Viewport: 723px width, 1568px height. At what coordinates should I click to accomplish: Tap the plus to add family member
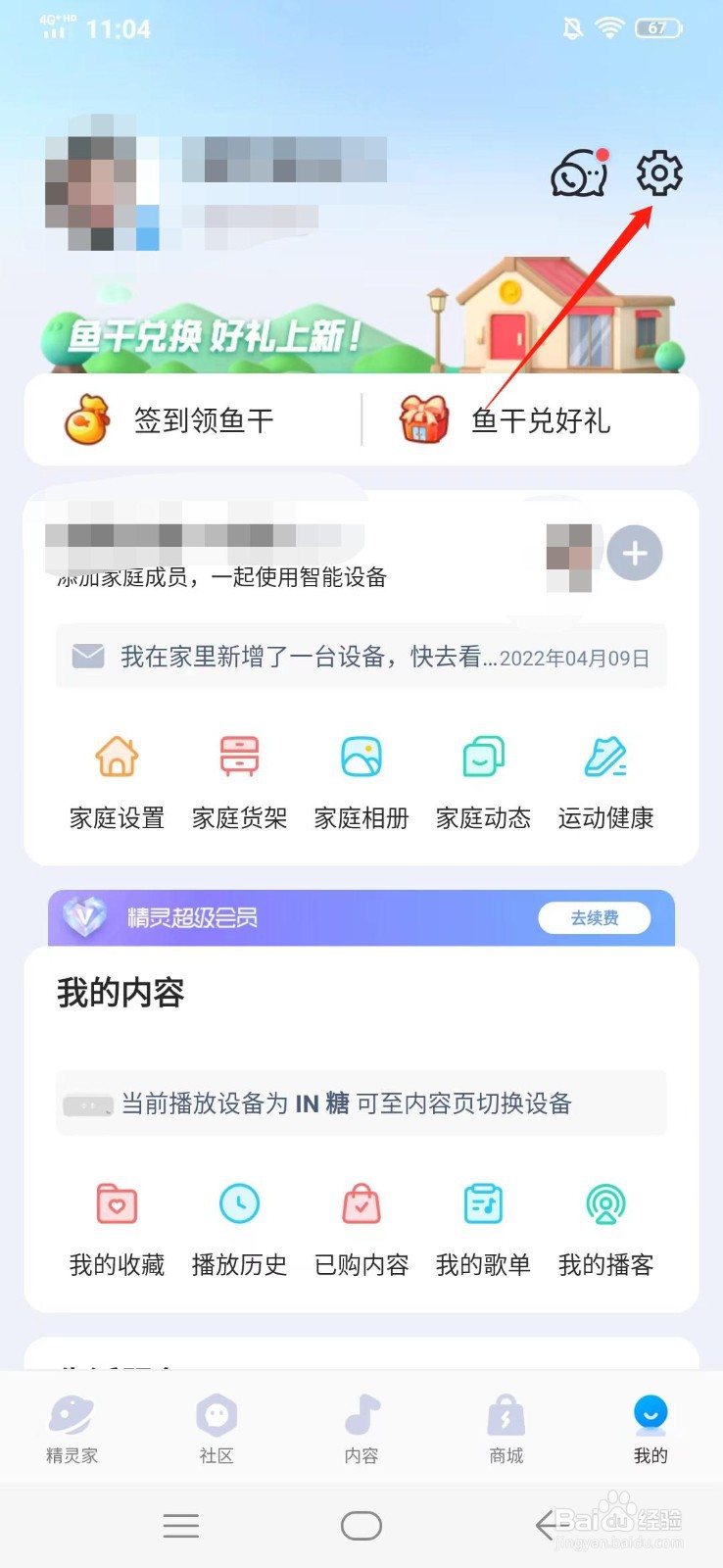tap(634, 552)
